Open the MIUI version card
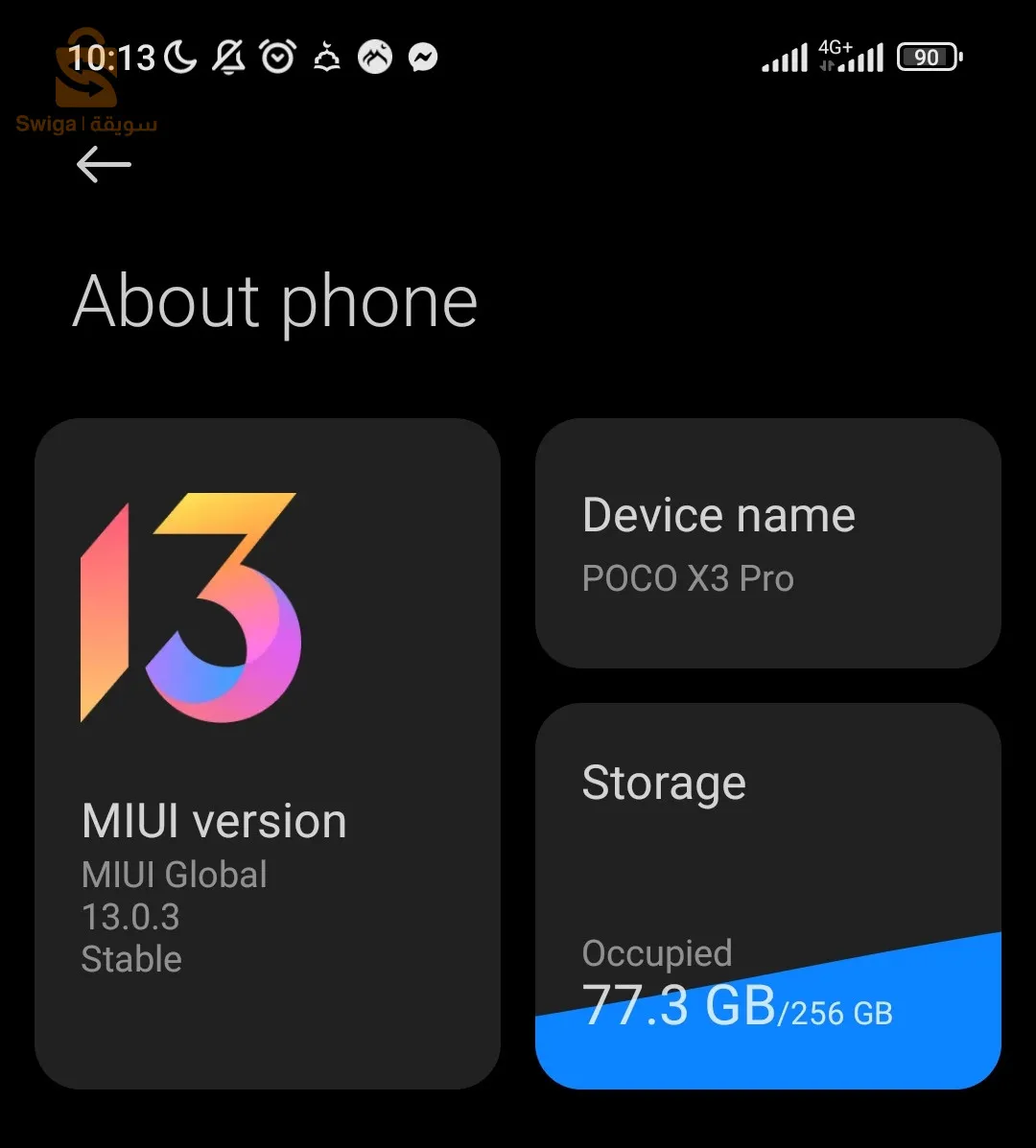The height and width of the screenshot is (1148, 1036). [x=267, y=753]
